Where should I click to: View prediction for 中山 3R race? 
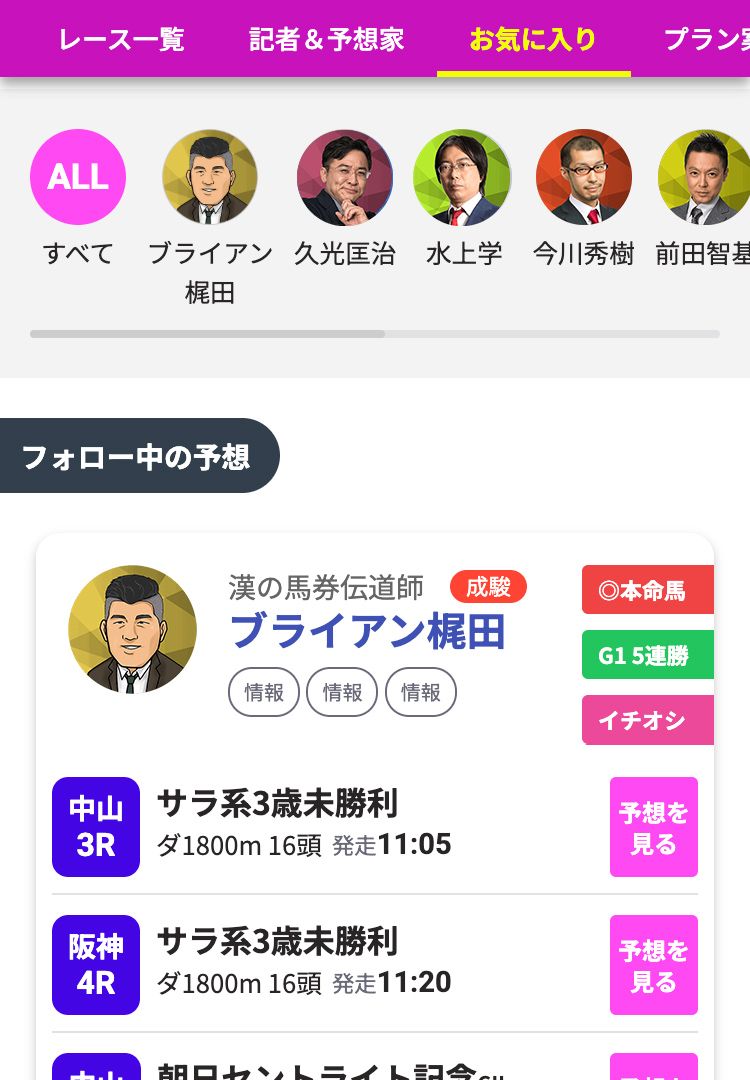(653, 827)
